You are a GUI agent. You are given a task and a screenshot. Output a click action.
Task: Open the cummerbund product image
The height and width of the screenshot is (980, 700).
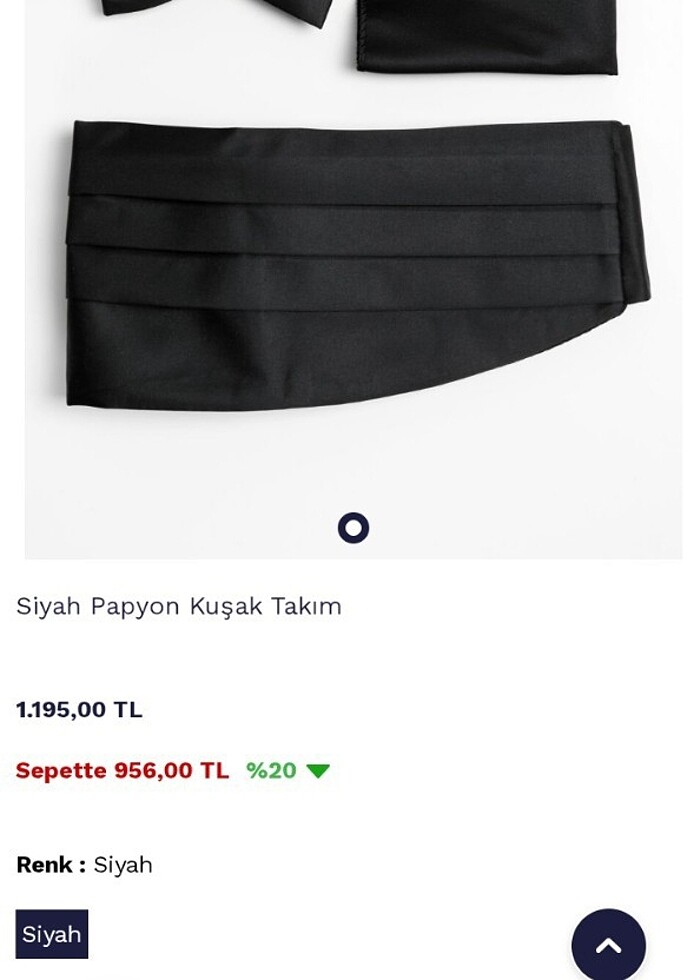click(355, 265)
